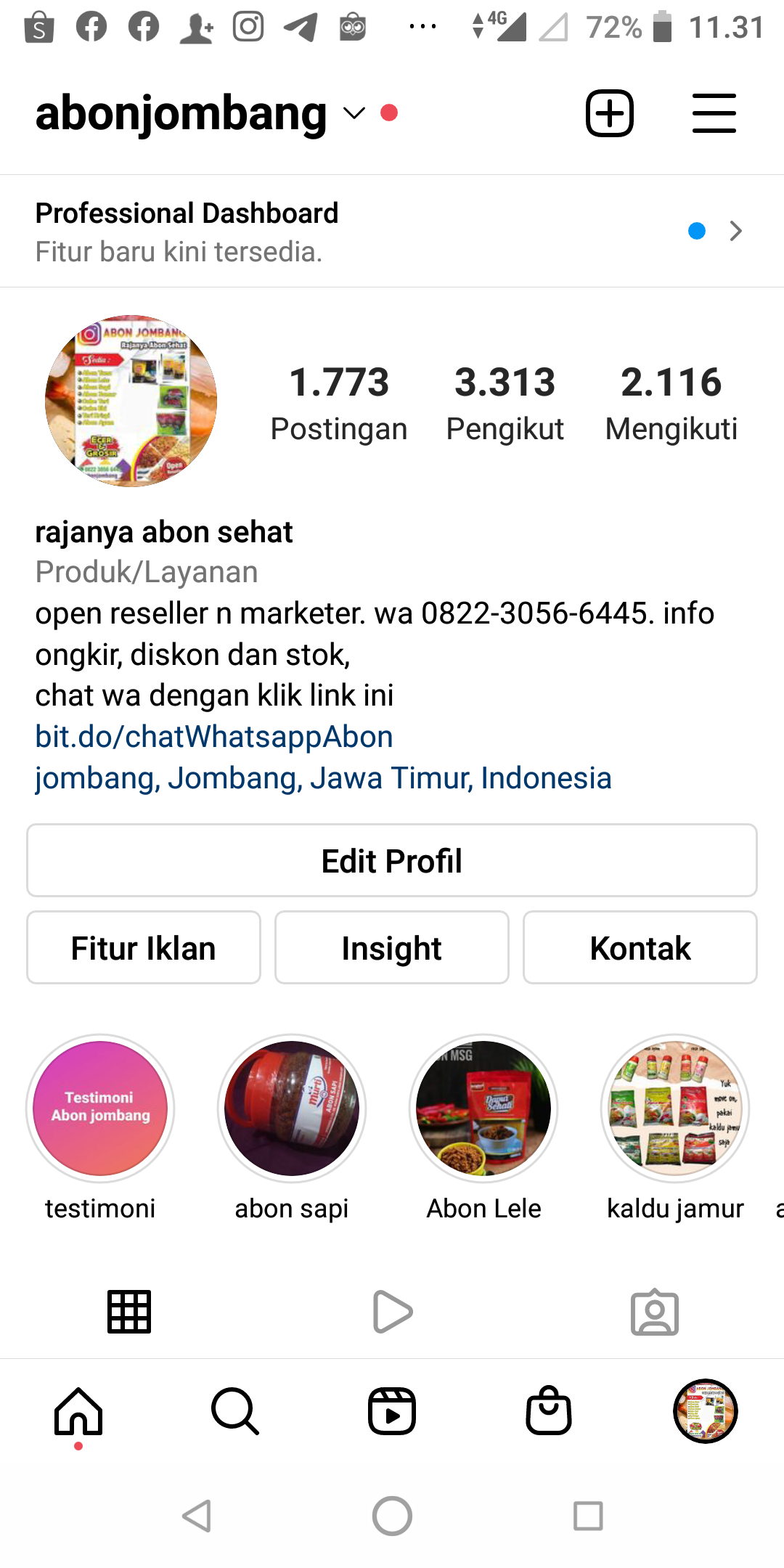
Task: Open the bit.do/chatWhatsappAbon link
Action: click(214, 737)
